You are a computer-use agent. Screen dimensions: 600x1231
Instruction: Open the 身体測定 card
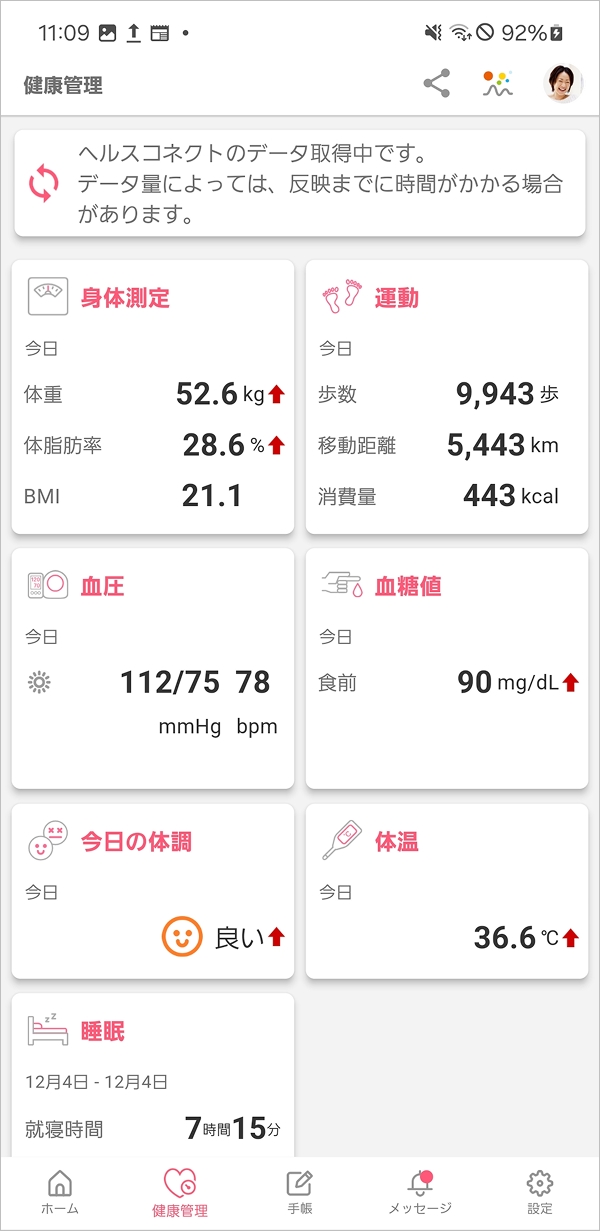(x=153, y=397)
